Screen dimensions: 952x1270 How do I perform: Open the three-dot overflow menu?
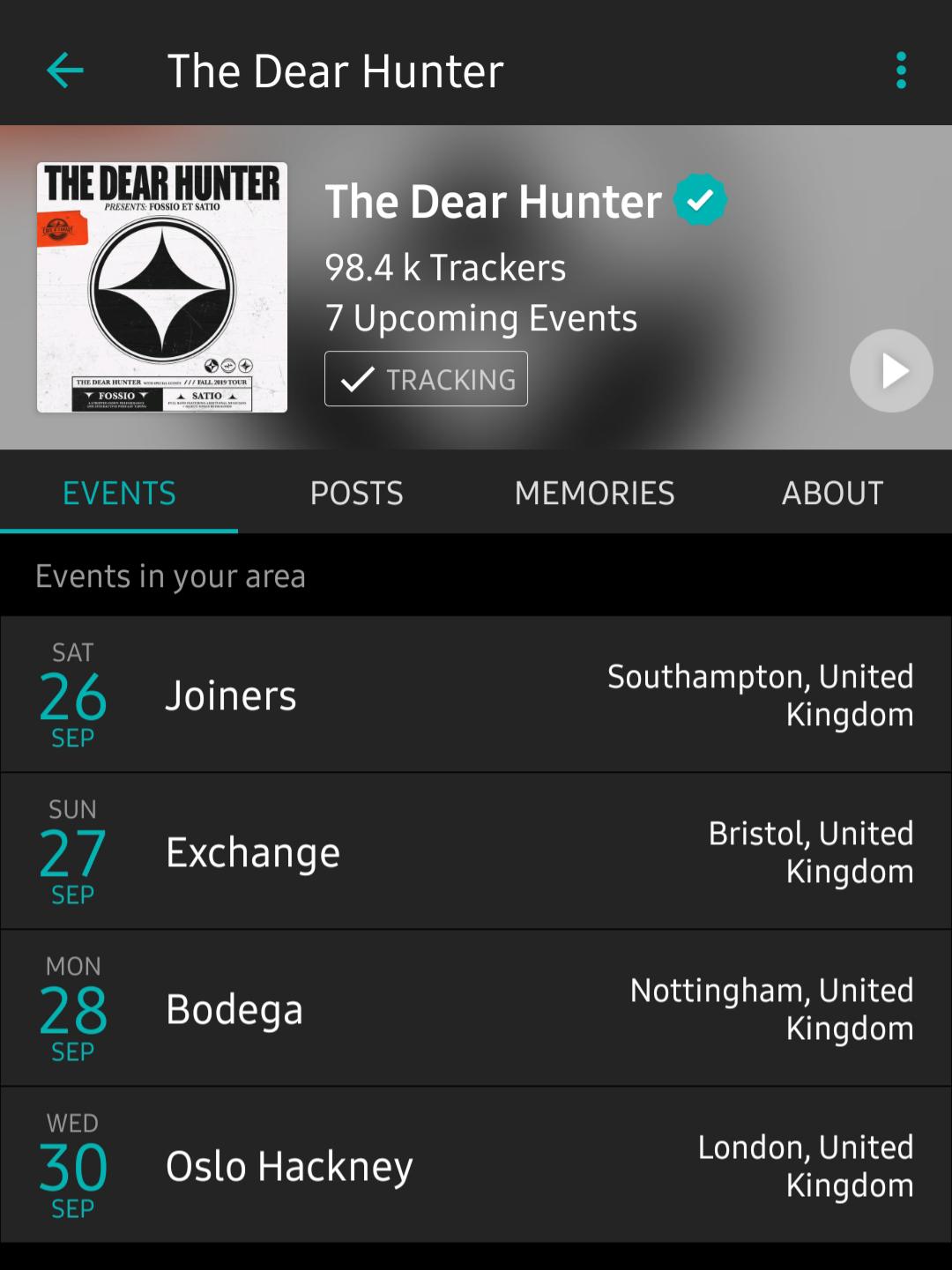click(901, 71)
